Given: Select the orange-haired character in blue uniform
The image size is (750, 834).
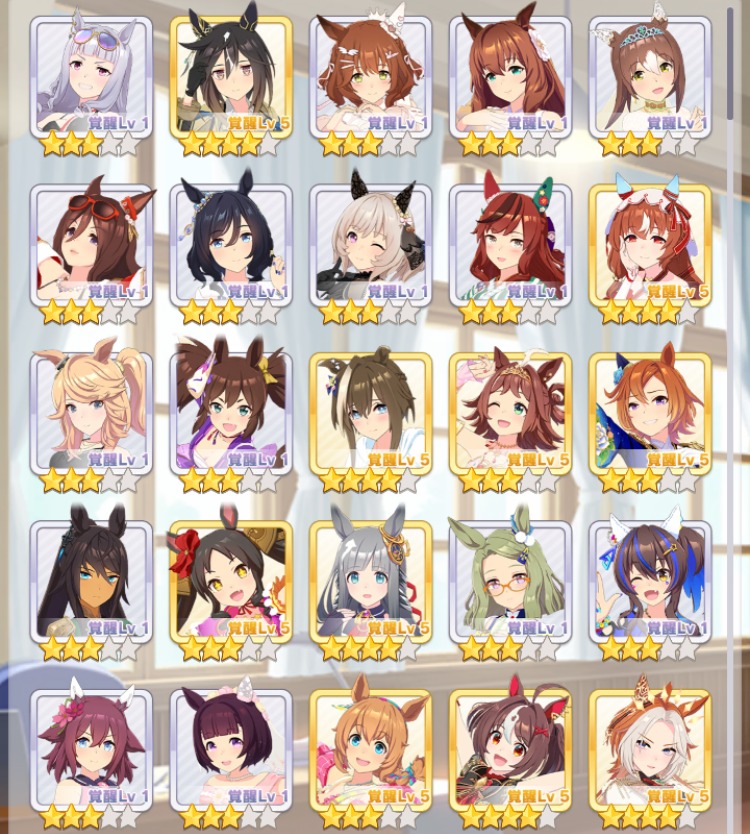Looking at the screenshot, I should 650,412.
